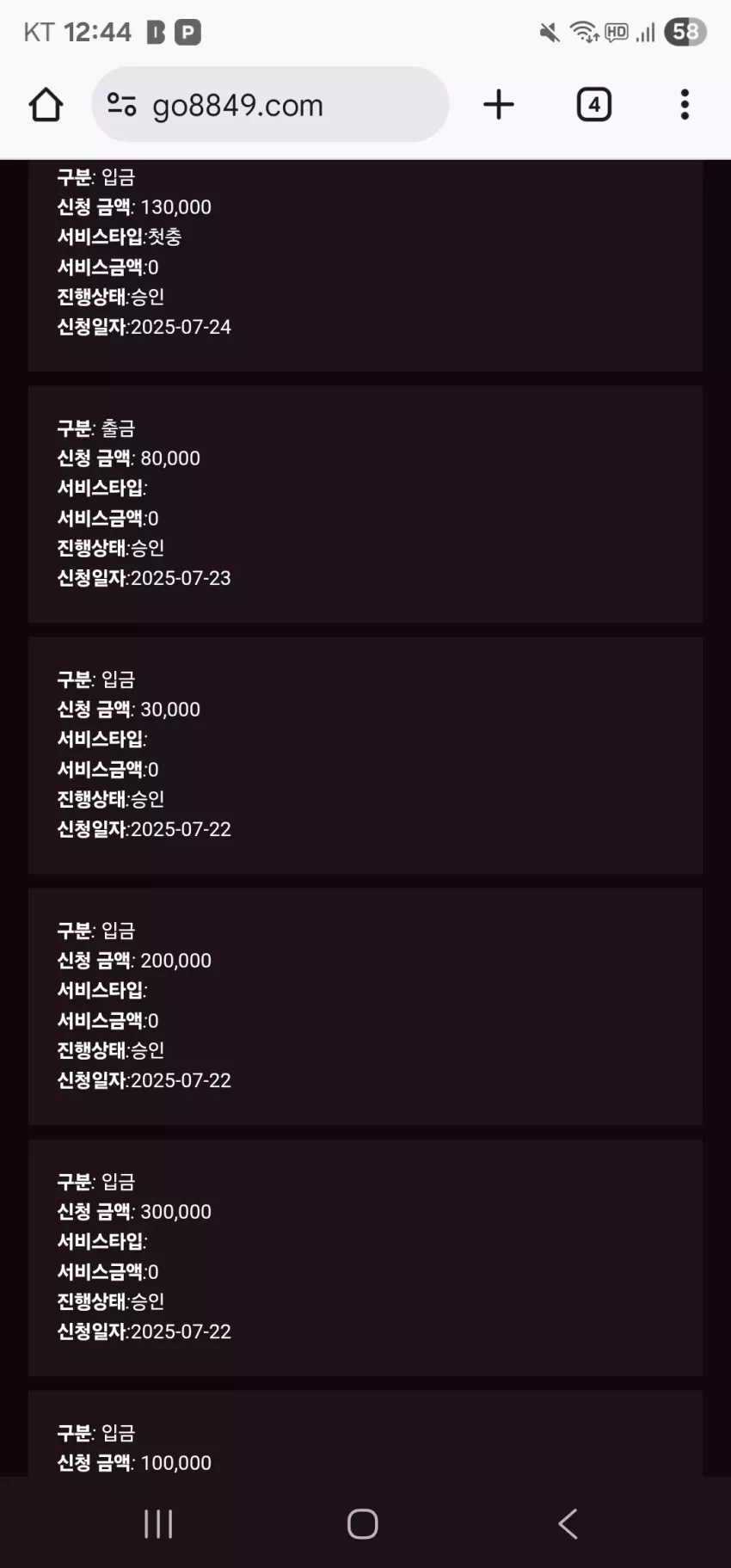Open the tab switcher showing 4 tabs
Viewport: 731px width, 1568px height.
pos(594,105)
